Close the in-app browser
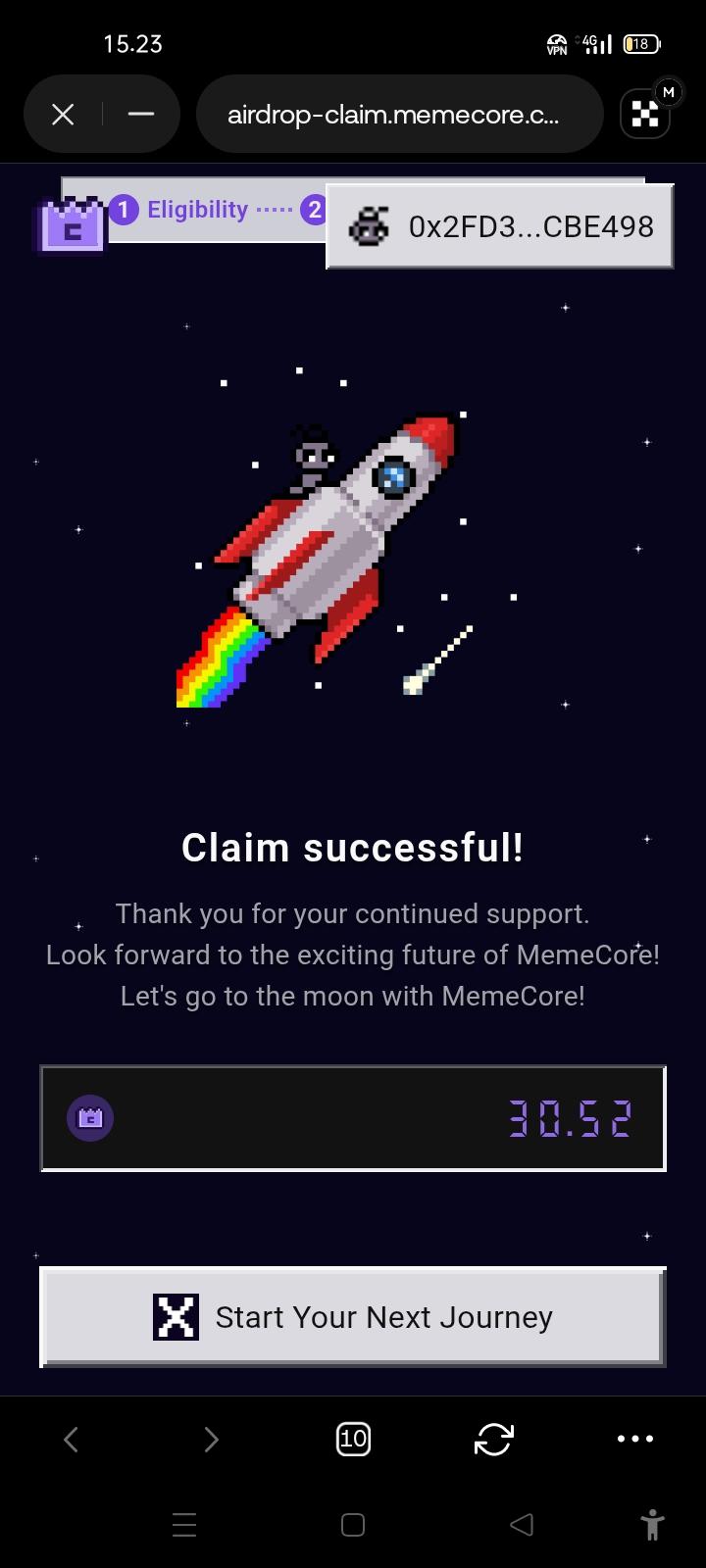Image resolution: width=706 pixels, height=1568 pixels. pos(63,115)
